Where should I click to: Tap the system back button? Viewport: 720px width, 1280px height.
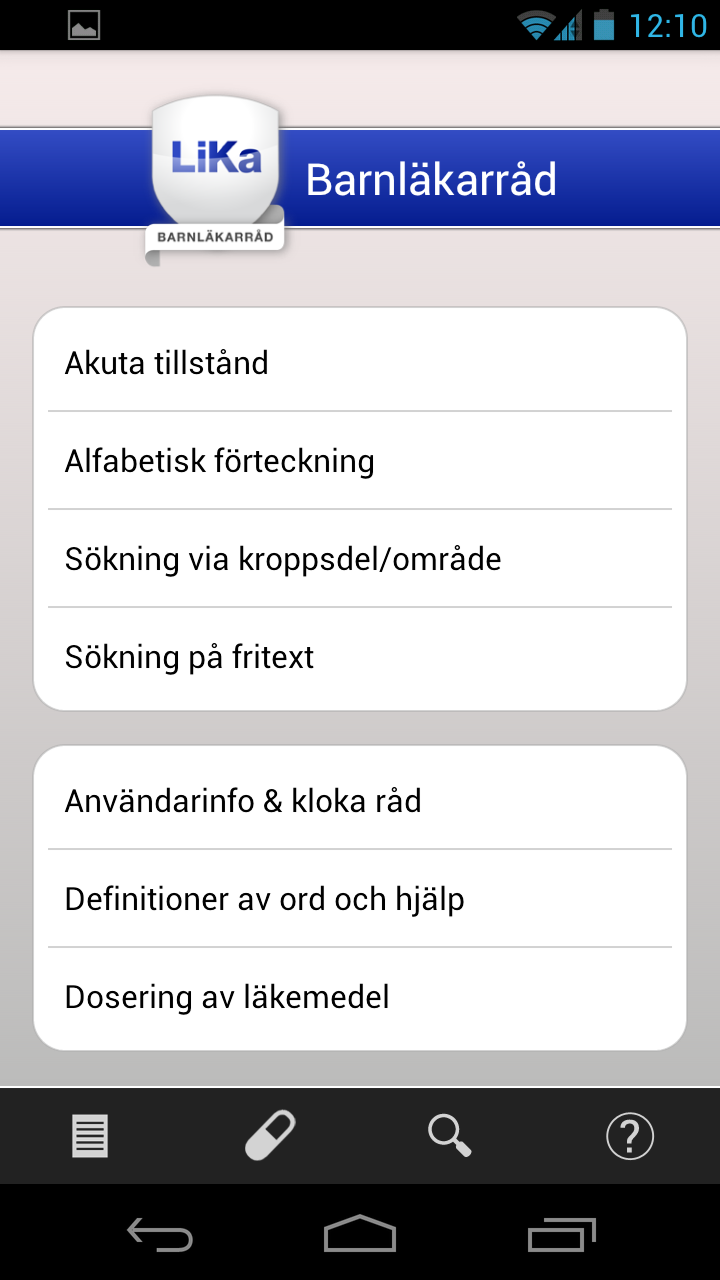coord(160,1235)
